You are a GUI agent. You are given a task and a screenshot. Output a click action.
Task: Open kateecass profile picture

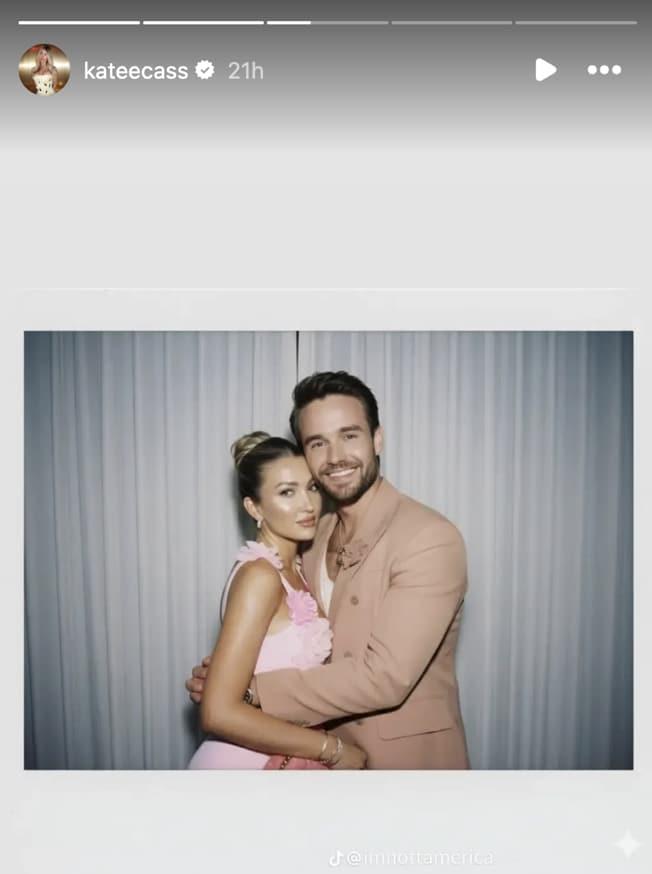pyautogui.click(x=44, y=70)
